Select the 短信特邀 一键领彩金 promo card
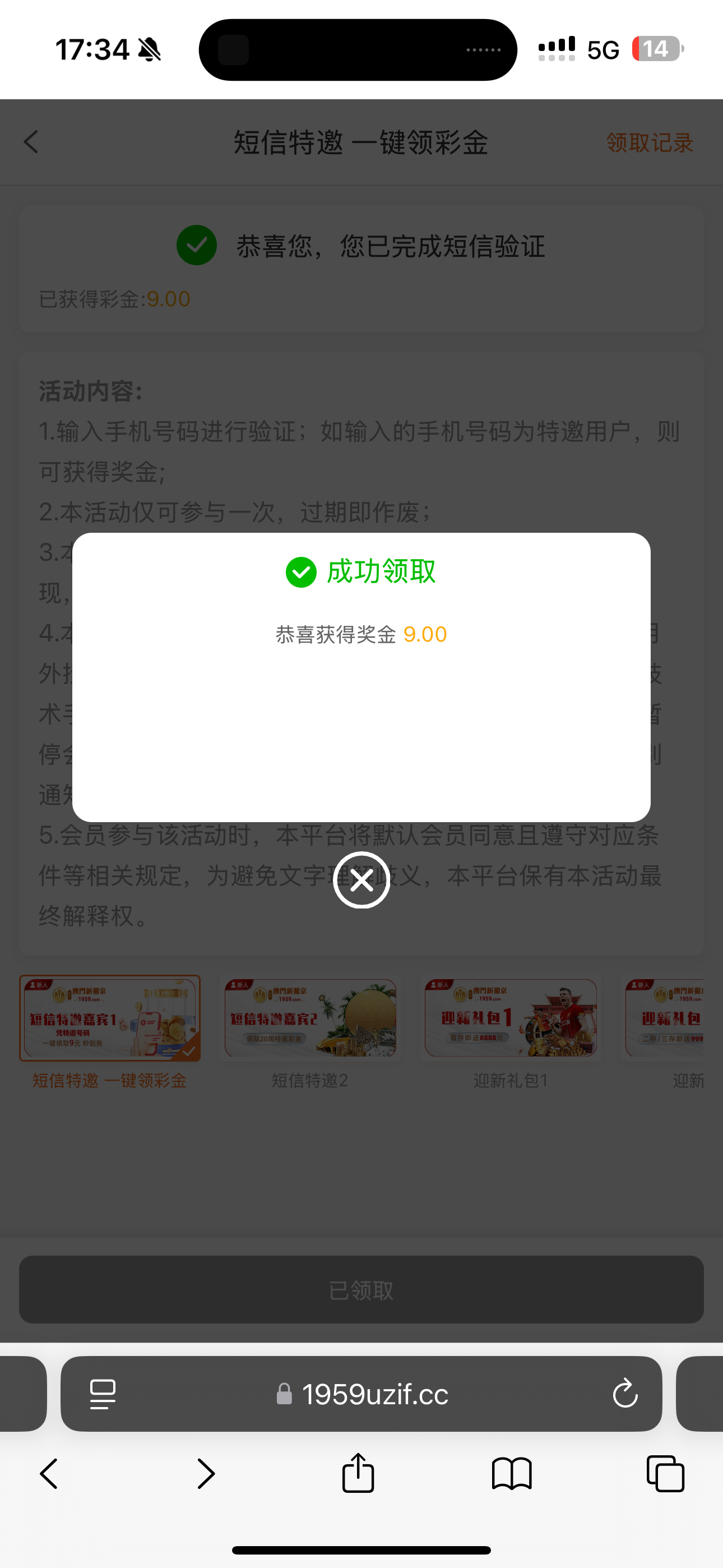Image resolution: width=723 pixels, height=1568 pixels. pos(109,1018)
